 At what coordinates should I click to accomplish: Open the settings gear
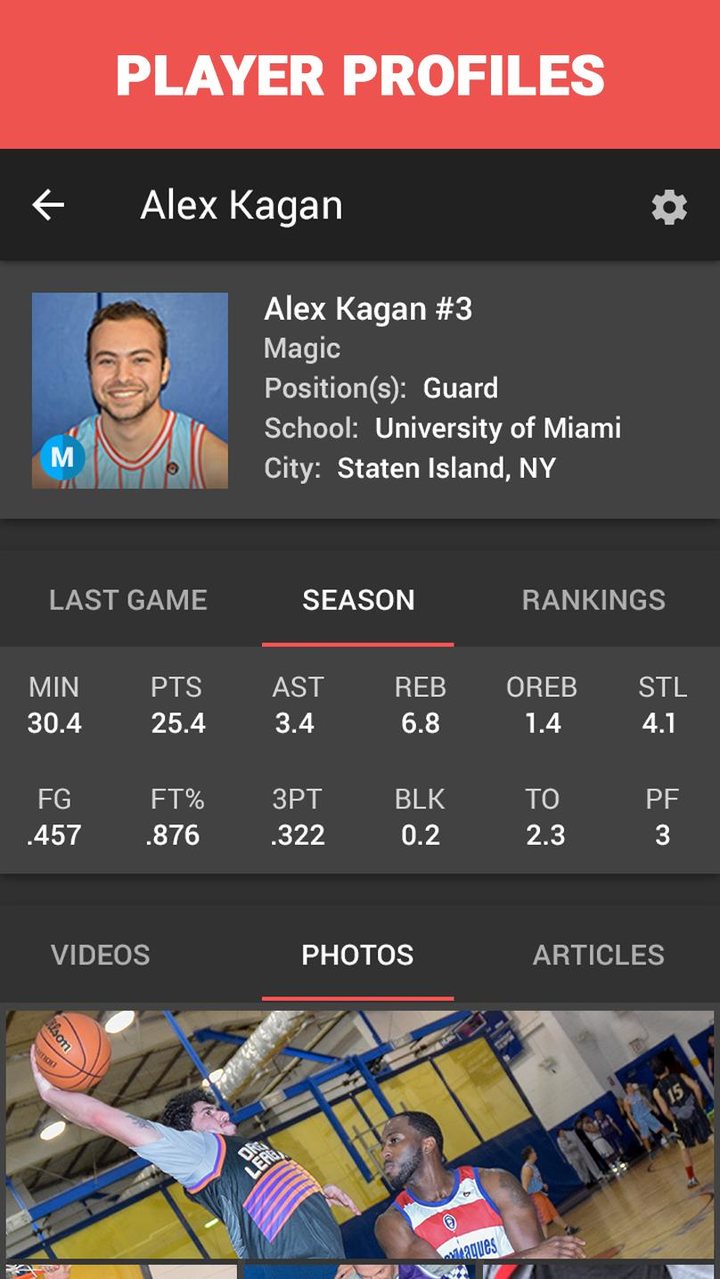[669, 207]
